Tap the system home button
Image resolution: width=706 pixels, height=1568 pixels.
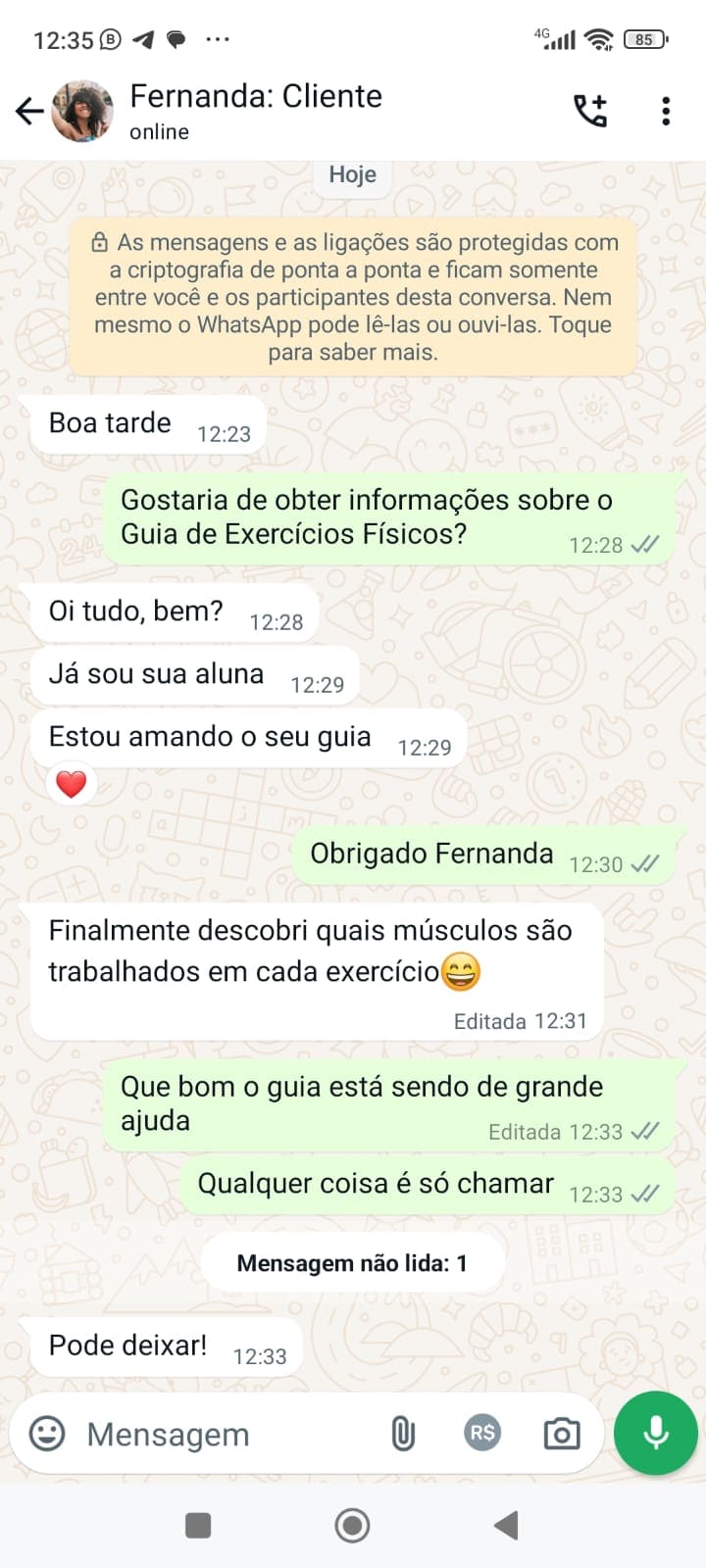tap(352, 1525)
